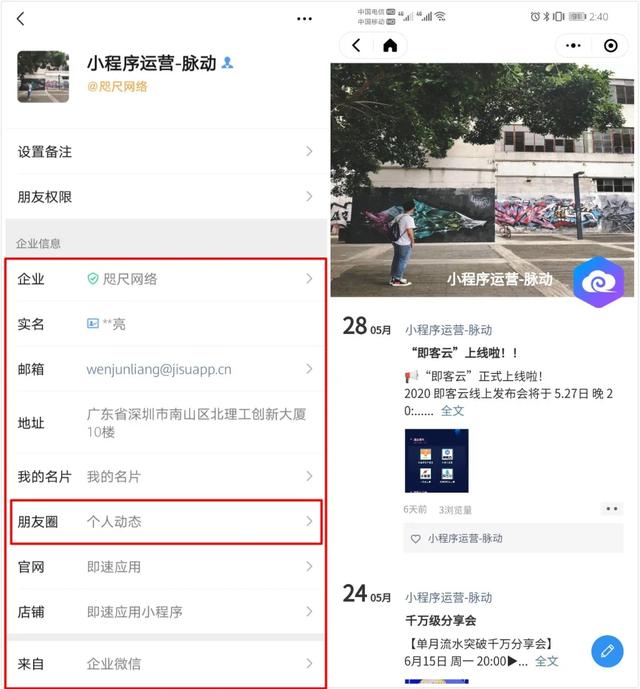Open 朋友权限 settings
The height and width of the screenshot is (689, 640).
click(165, 197)
